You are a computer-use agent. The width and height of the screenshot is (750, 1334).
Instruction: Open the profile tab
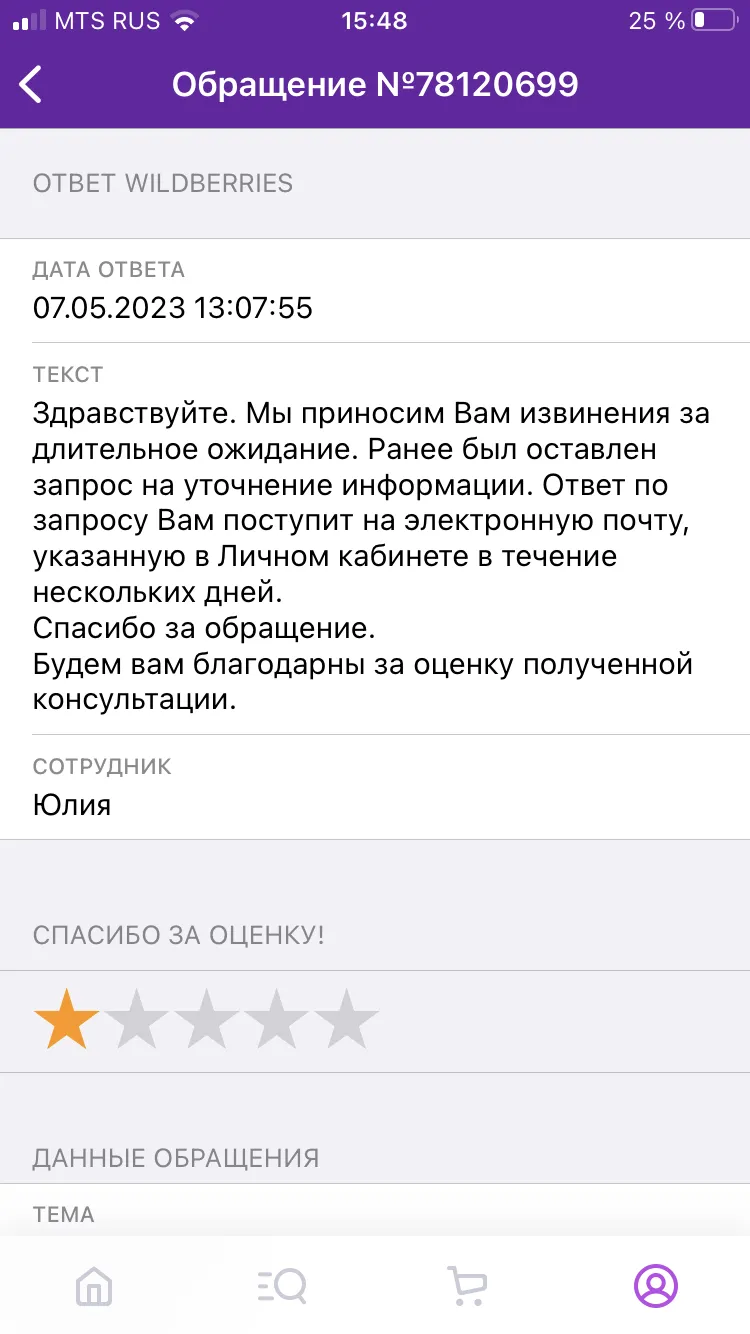656,1285
